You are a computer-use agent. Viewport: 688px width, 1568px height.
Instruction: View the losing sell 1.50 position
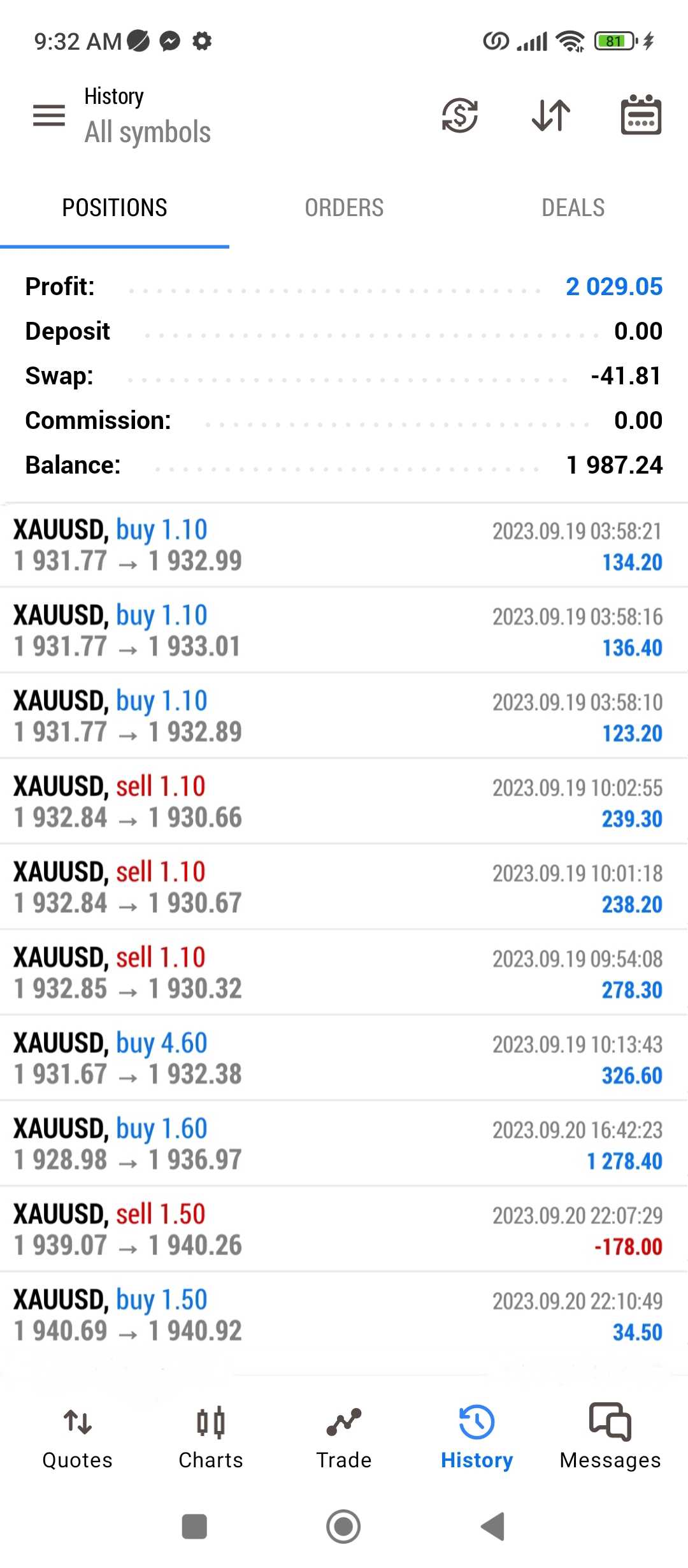click(344, 1229)
